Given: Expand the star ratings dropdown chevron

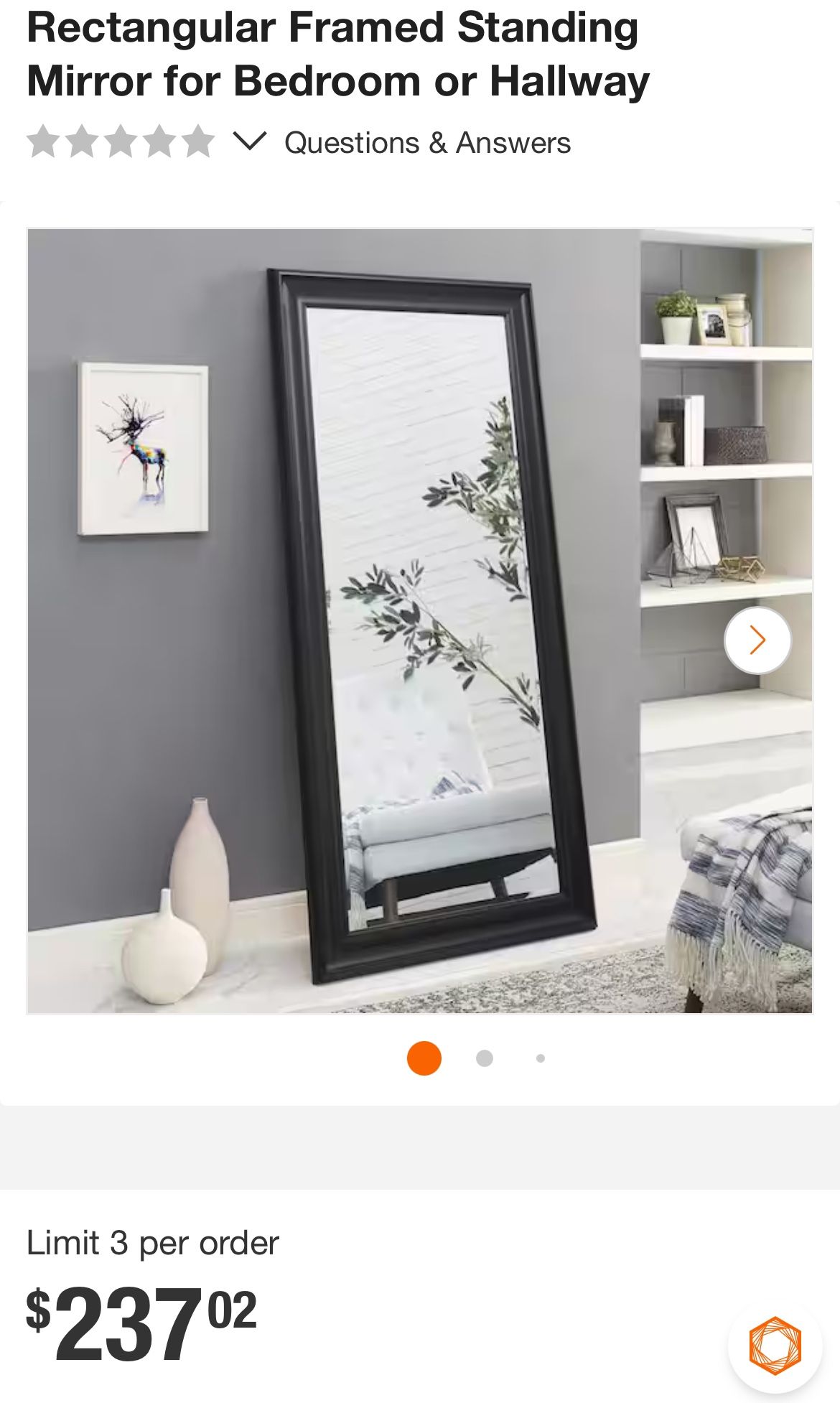Looking at the screenshot, I should [249, 141].
